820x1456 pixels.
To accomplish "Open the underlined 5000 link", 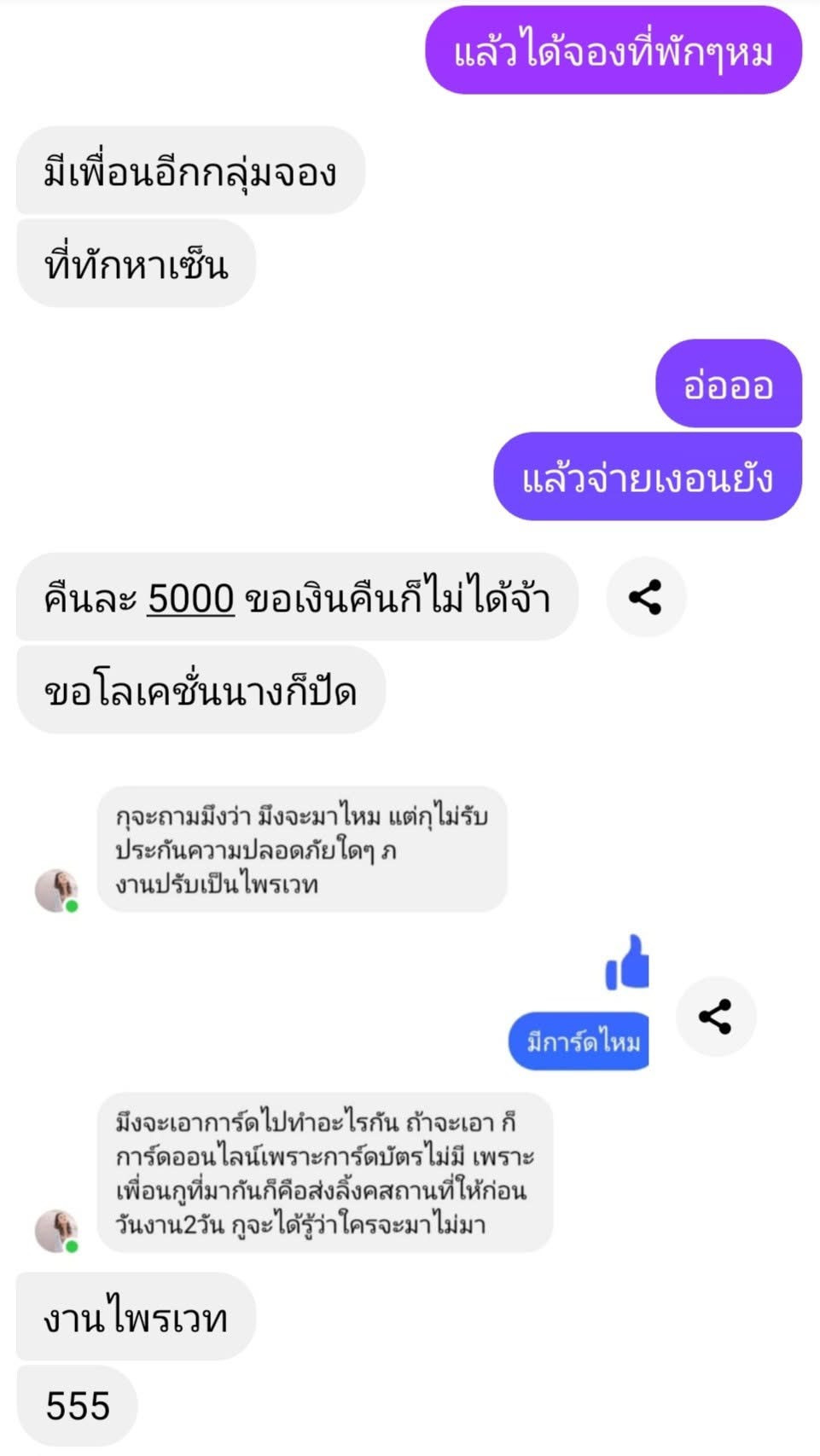I will click(x=191, y=599).
